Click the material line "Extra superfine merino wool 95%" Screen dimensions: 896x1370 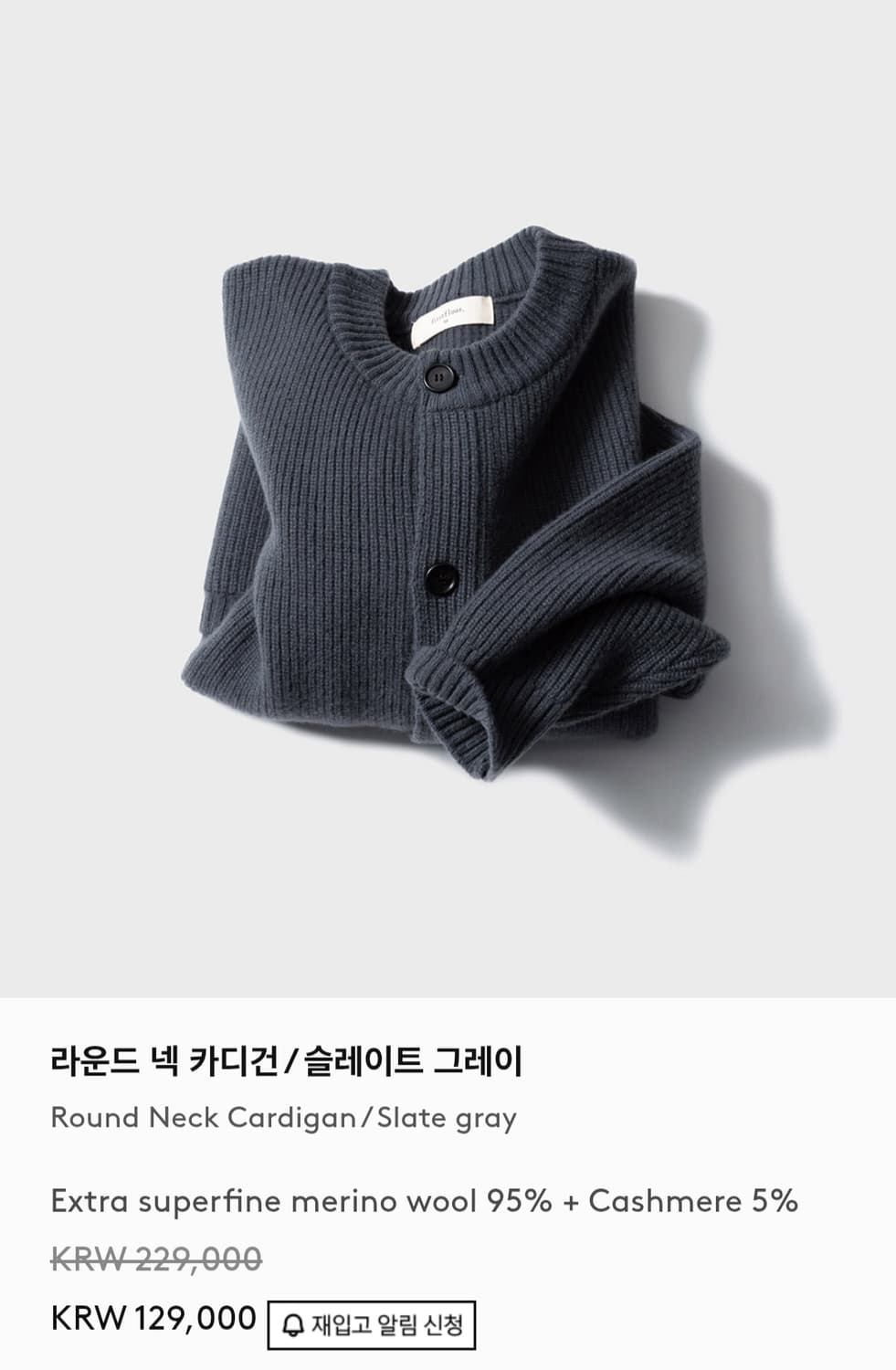coord(301,1205)
